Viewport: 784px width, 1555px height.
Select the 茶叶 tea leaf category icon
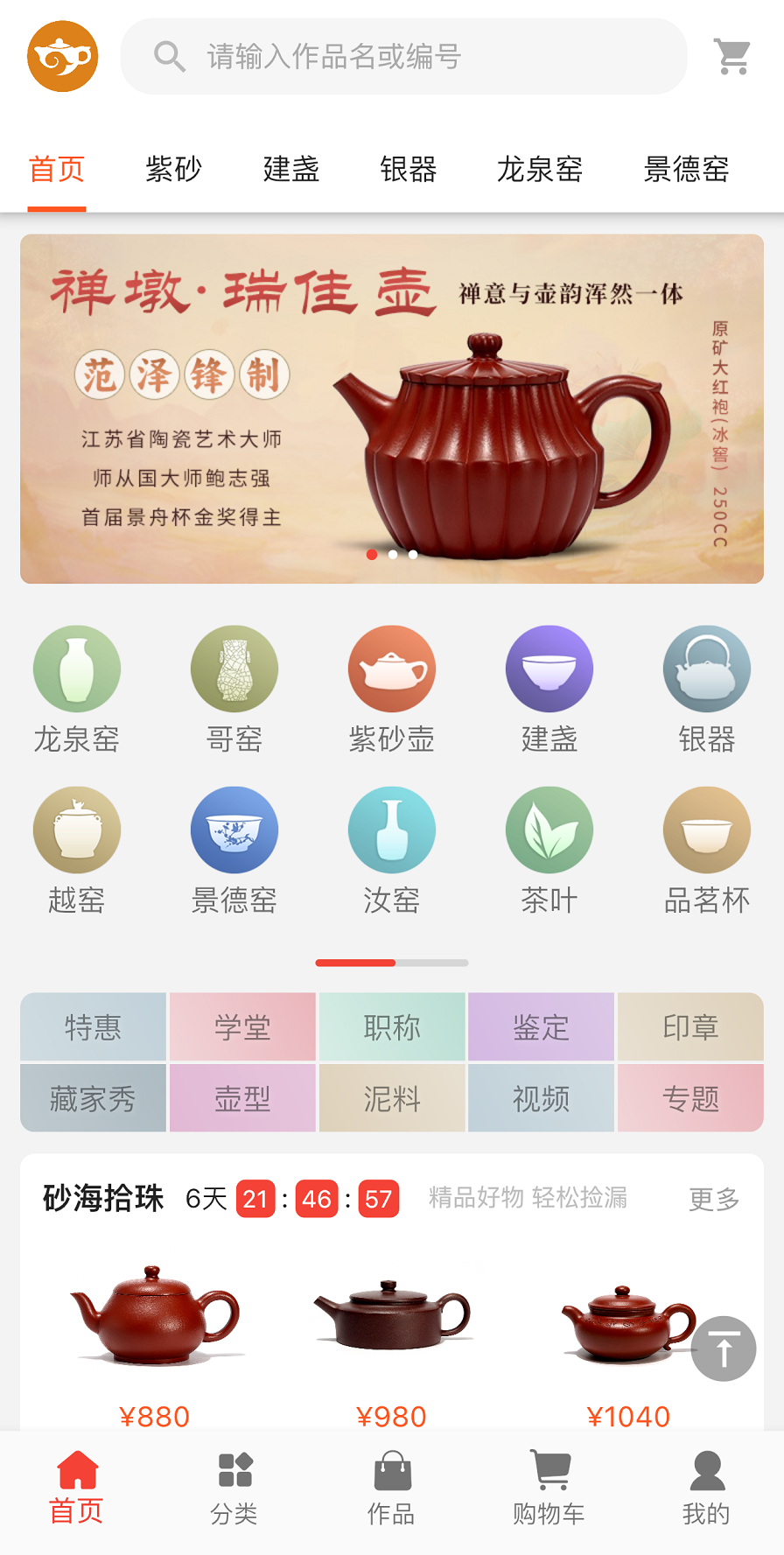tap(549, 830)
